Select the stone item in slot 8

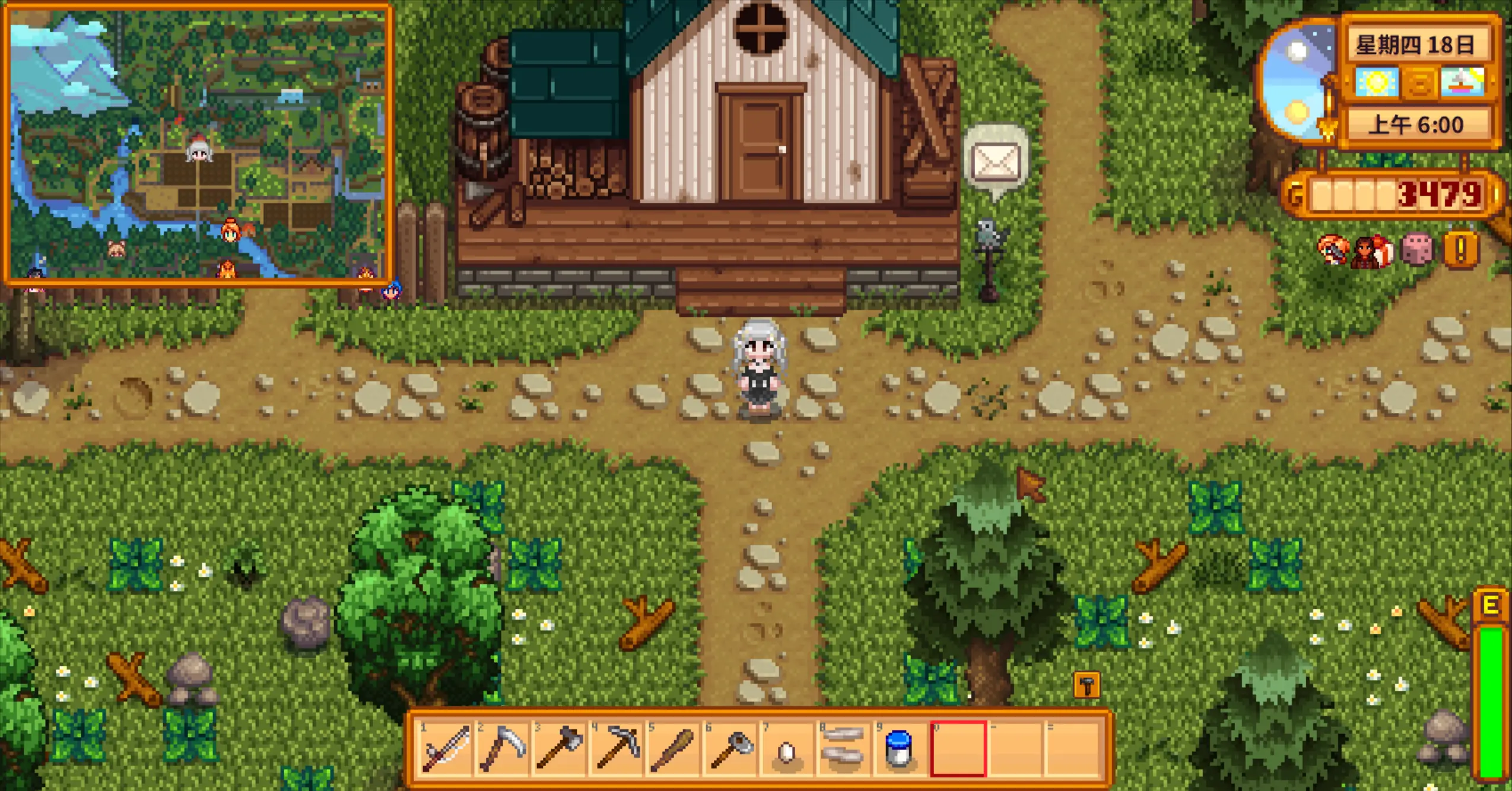(x=843, y=749)
